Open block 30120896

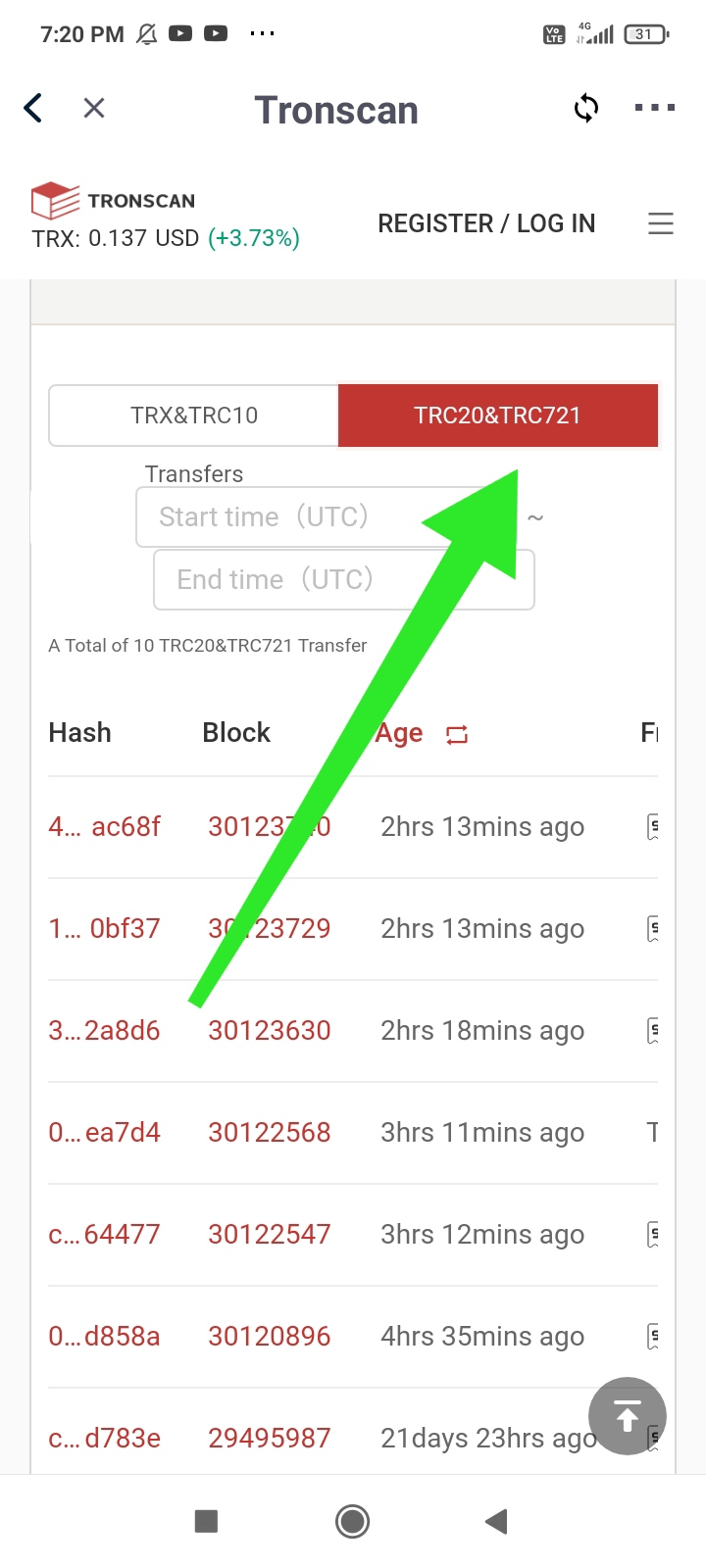(x=270, y=1336)
